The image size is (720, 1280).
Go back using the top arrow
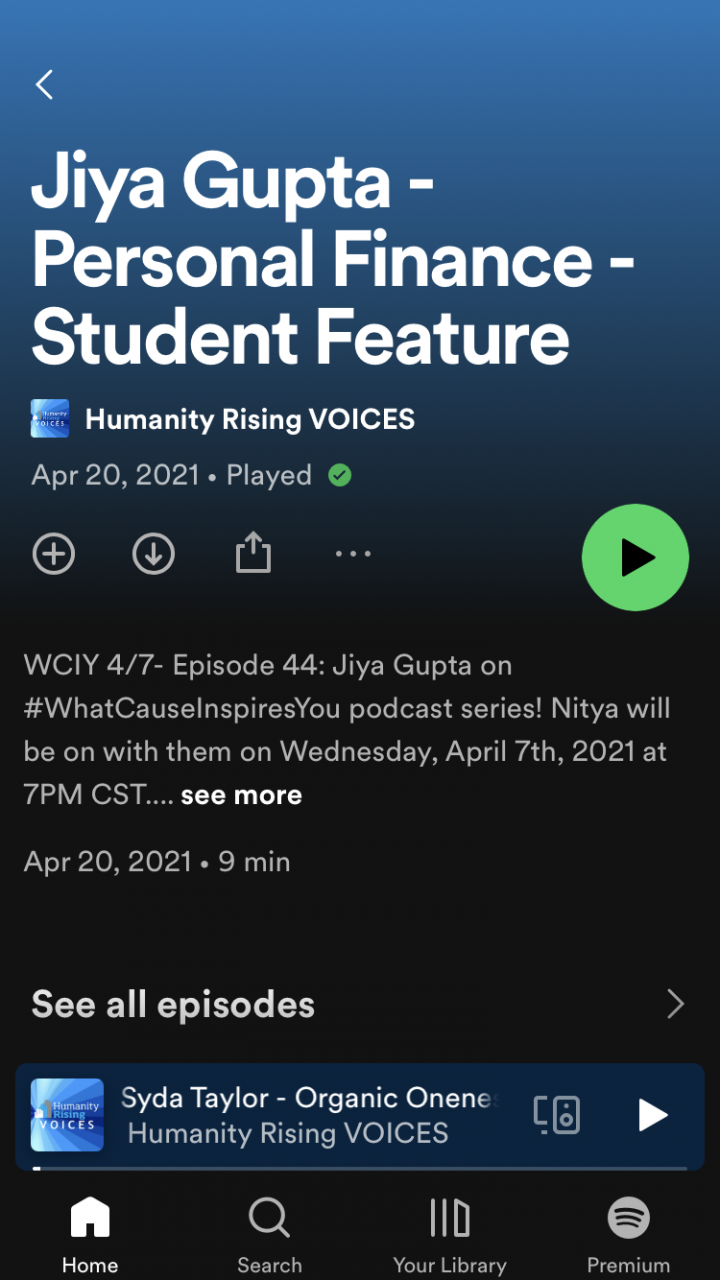(44, 85)
